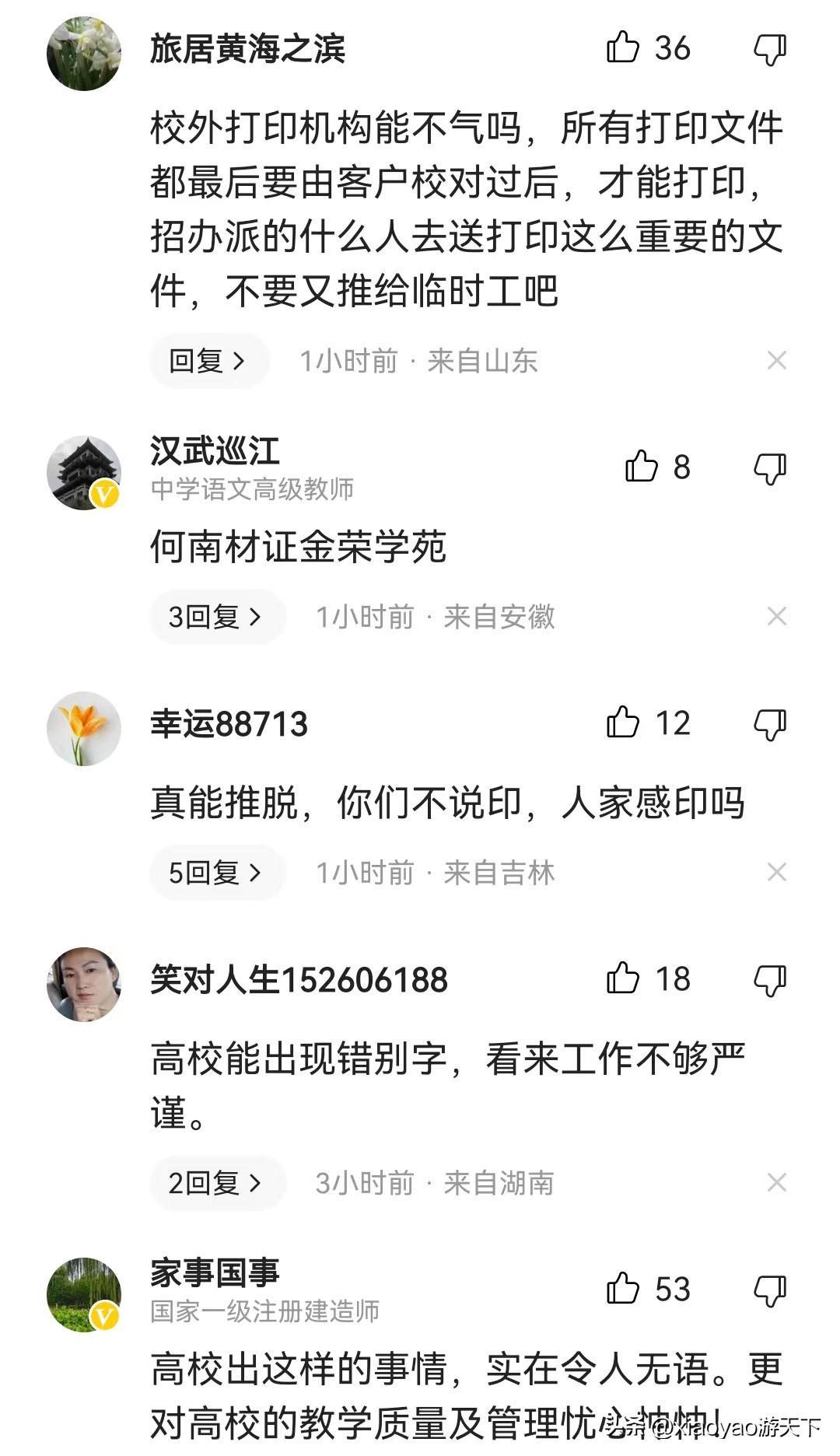This screenshot has height=1456, width=840.
Task: Dismiss the comment from 笑对人生152606188
Action: (x=776, y=1183)
